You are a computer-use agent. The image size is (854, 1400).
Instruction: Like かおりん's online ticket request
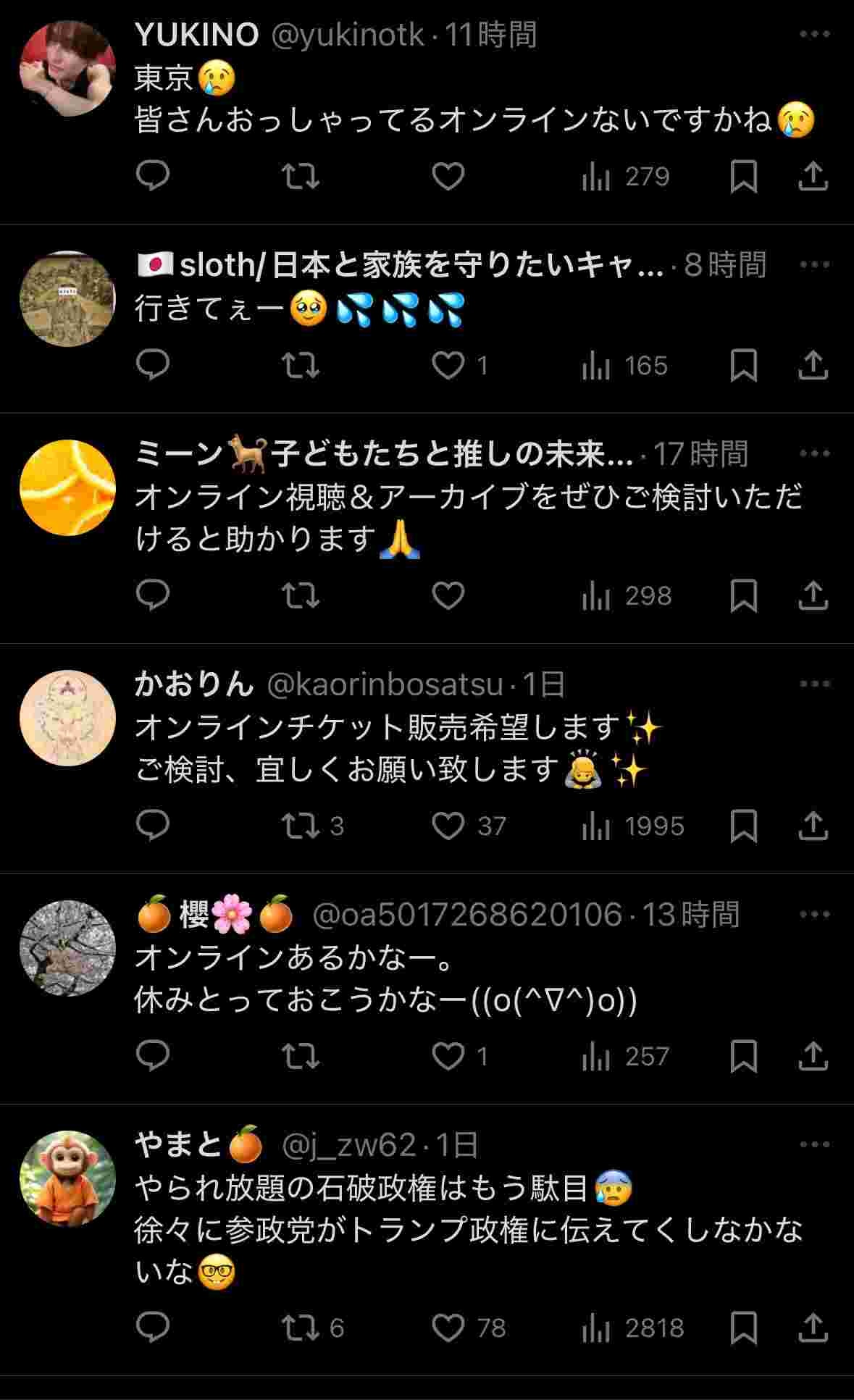(448, 826)
